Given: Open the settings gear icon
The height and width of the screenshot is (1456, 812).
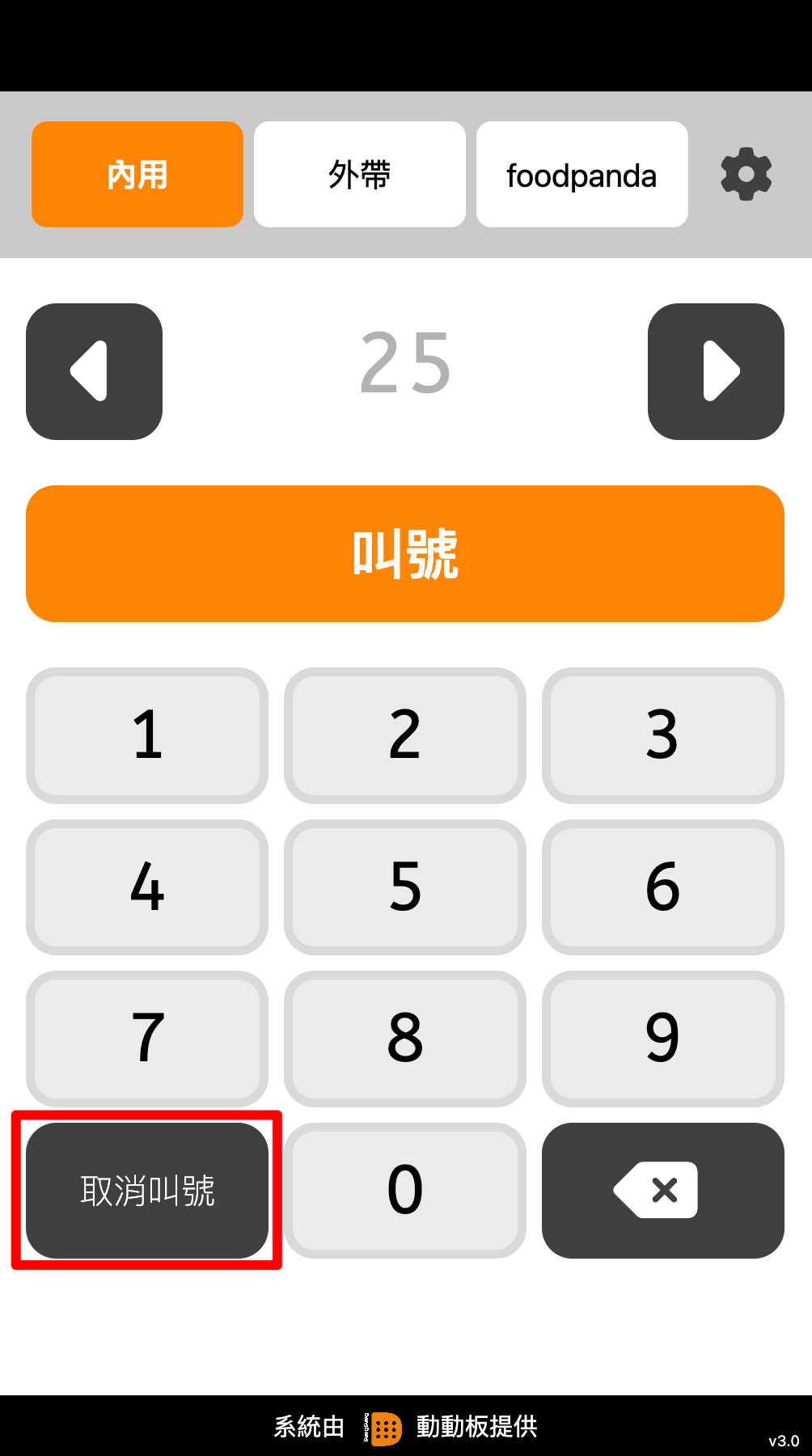Looking at the screenshot, I should tap(746, 174).
